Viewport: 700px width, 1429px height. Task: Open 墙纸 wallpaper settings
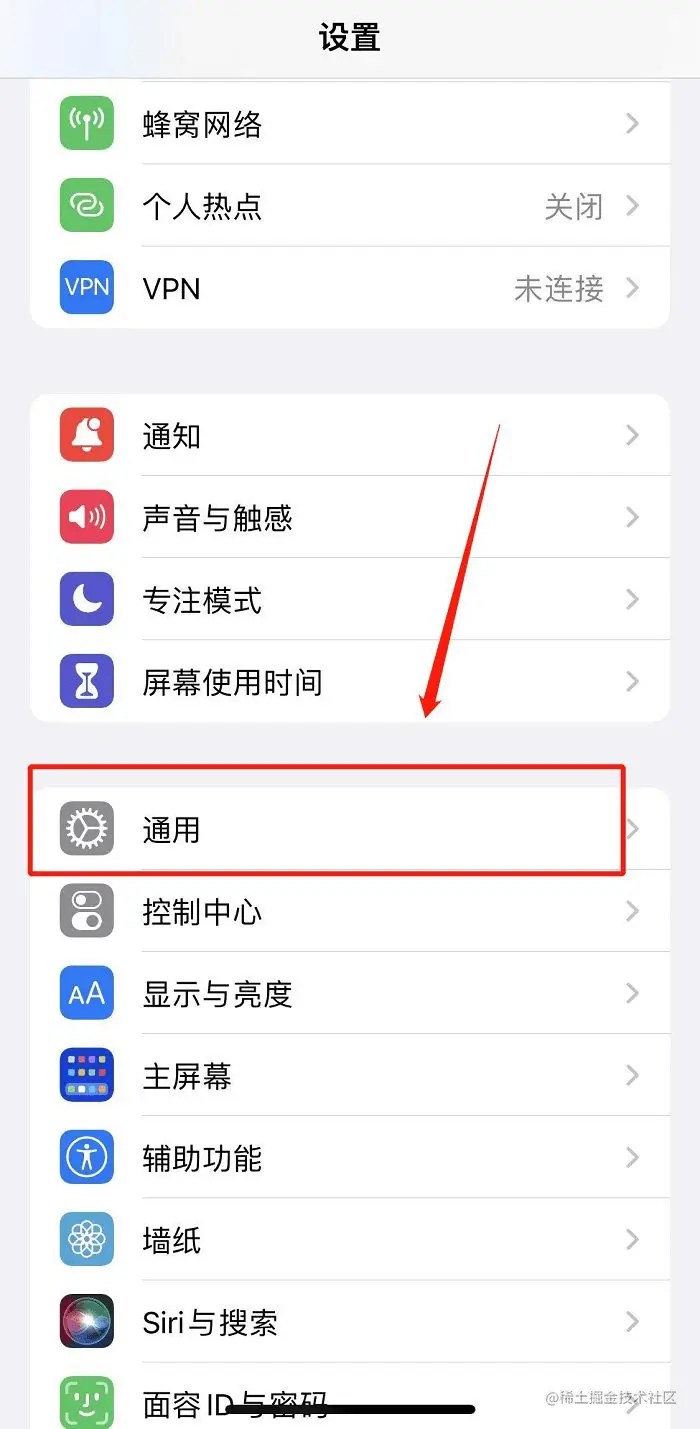coord(350,1240)
